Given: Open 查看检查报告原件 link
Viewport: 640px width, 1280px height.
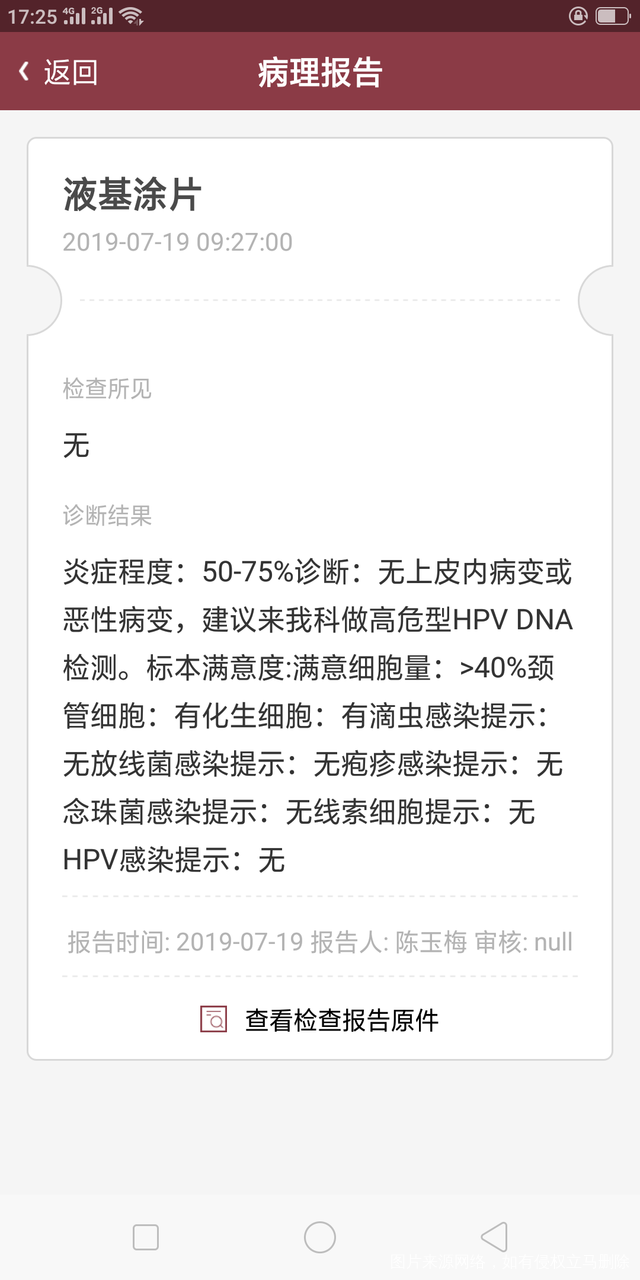Looking at the screenshot, I should pyautogui.click(x=320, y=1020).
